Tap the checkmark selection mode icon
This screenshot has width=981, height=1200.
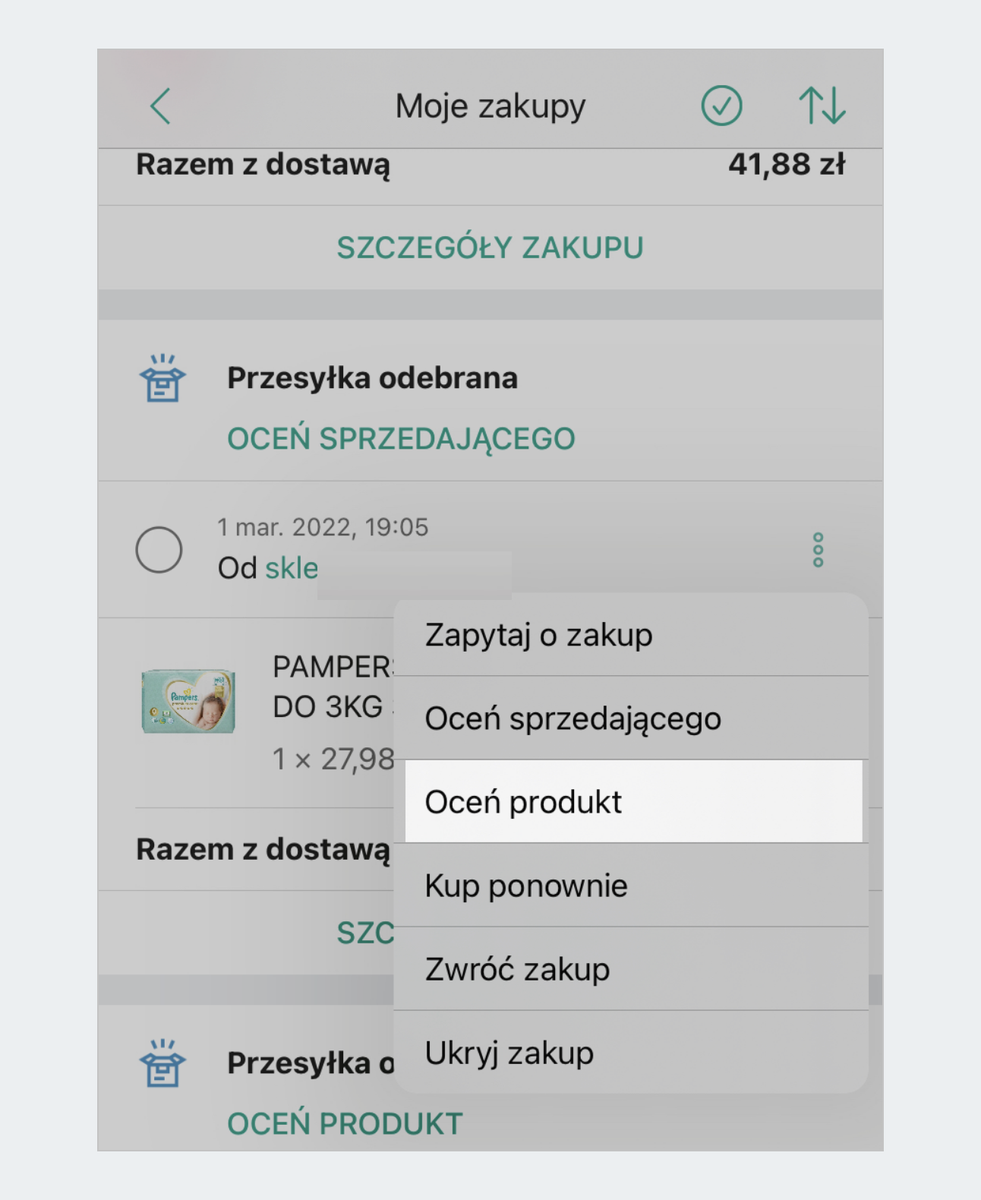[x=722, y=104]
